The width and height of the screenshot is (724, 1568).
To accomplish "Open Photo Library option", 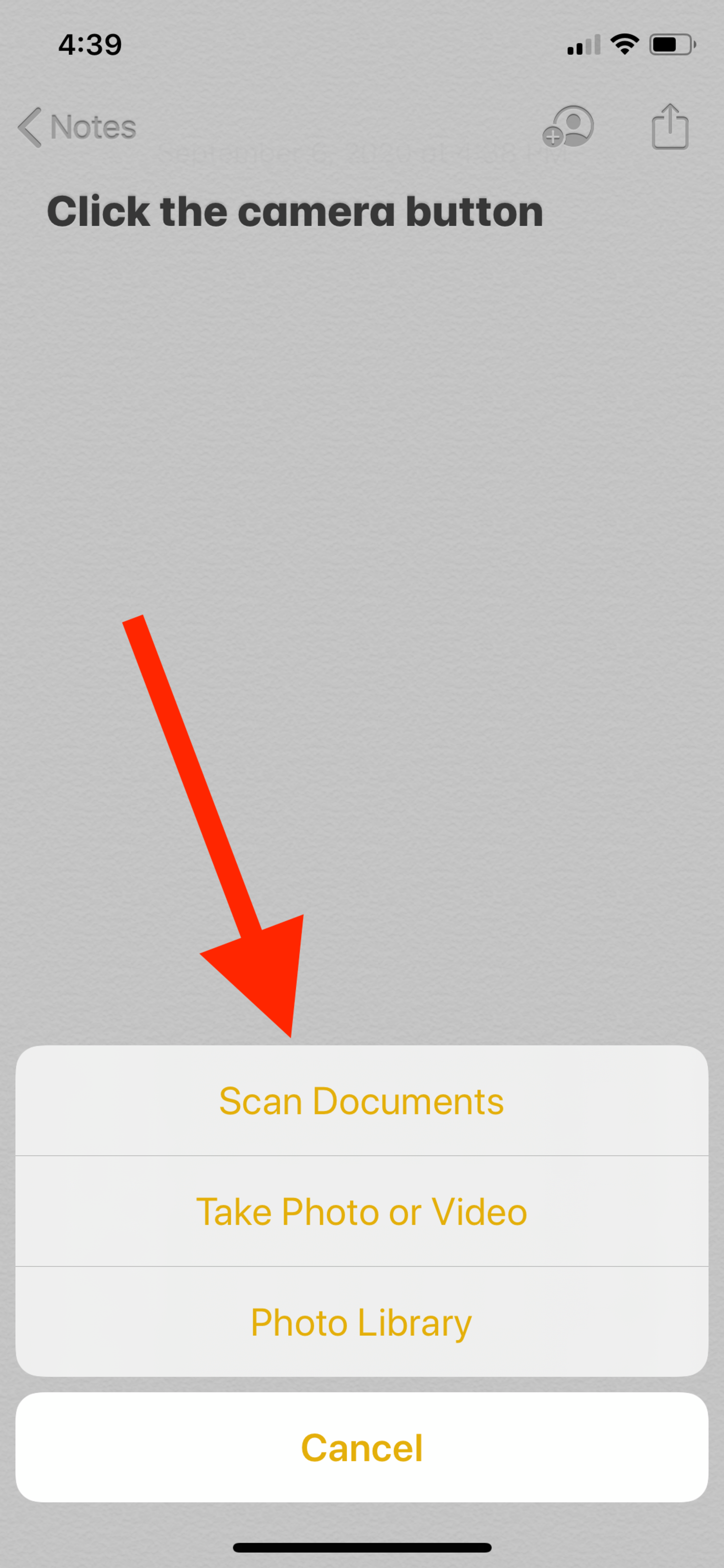I will pyautogui.click(x=362, y=1322).
